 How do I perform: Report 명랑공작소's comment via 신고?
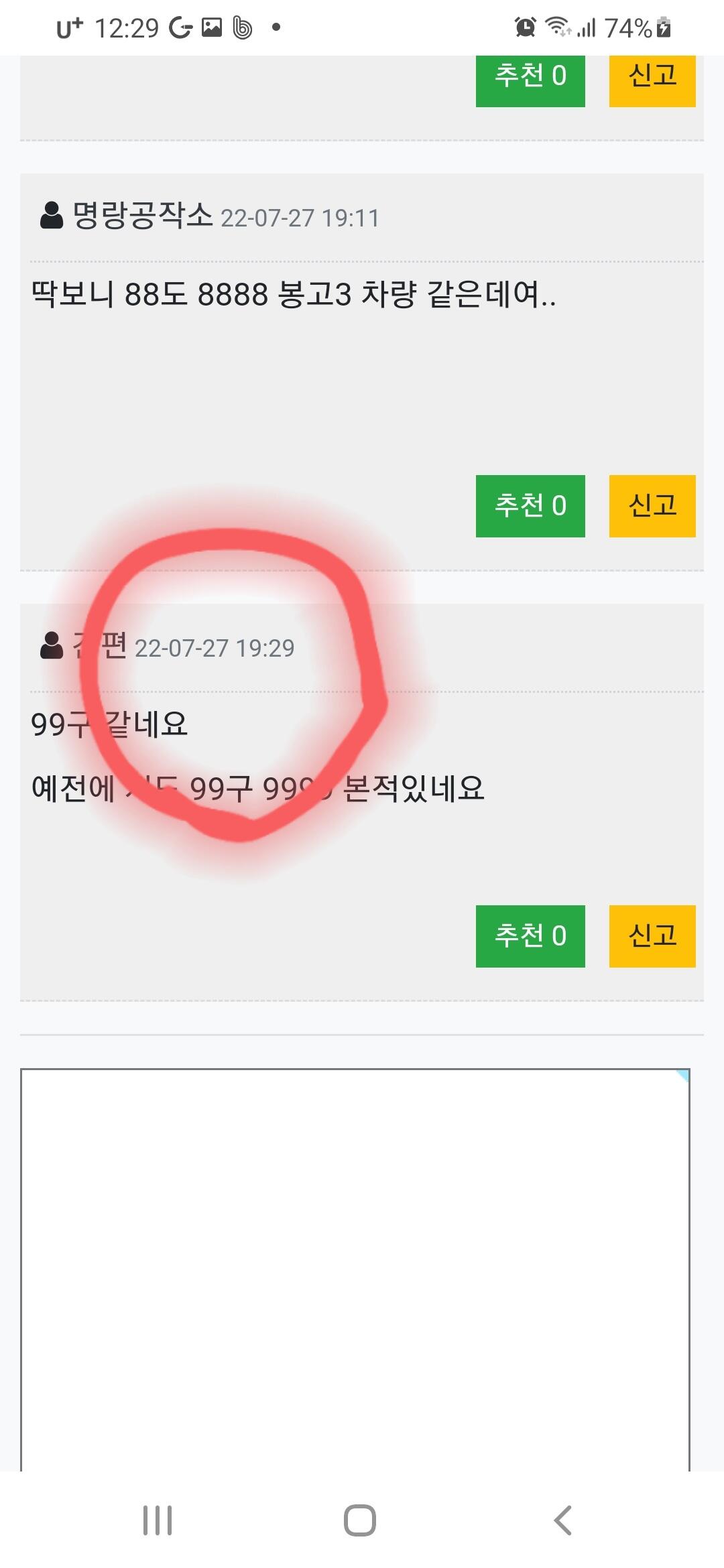652,506
